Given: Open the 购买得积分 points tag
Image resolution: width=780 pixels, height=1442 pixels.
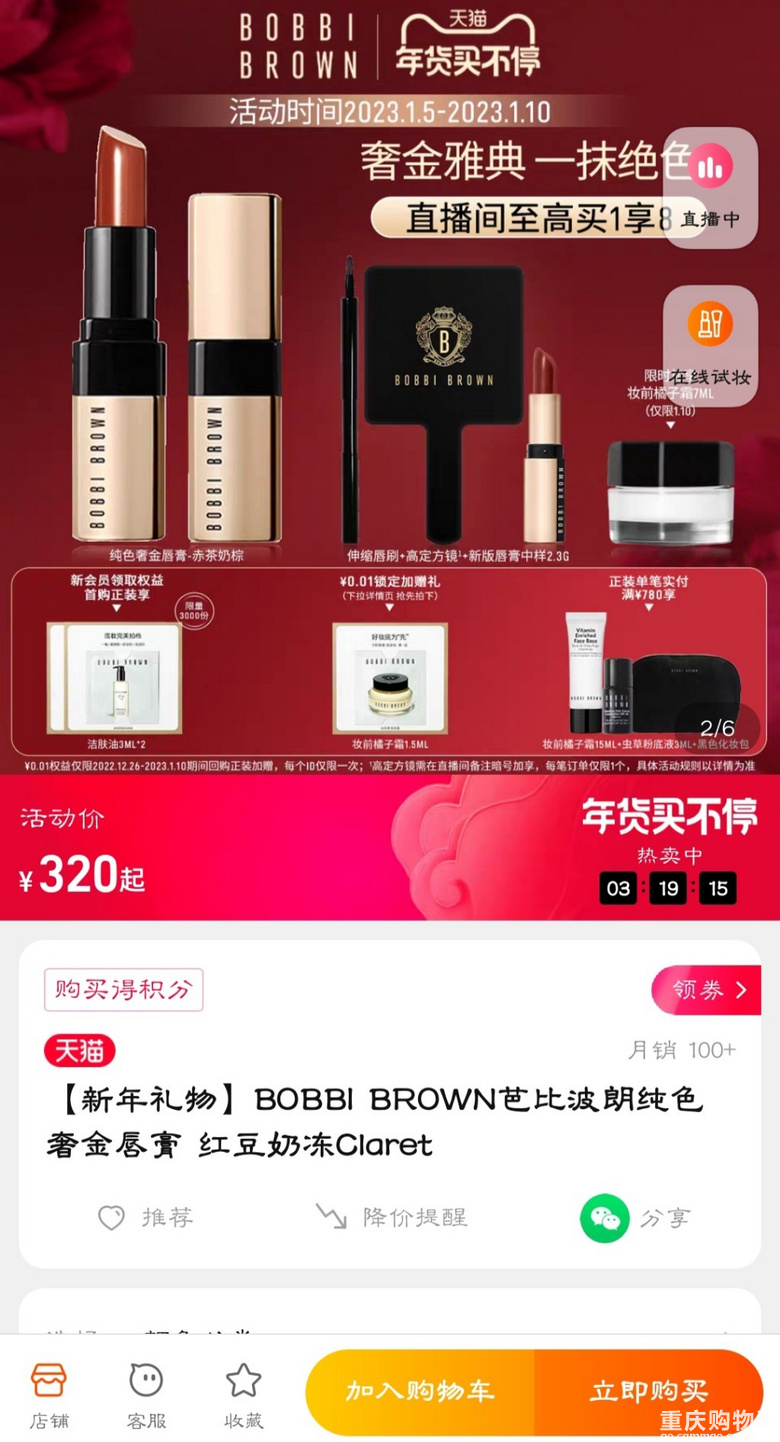Looking at the screenshot, I should (123, 989).
